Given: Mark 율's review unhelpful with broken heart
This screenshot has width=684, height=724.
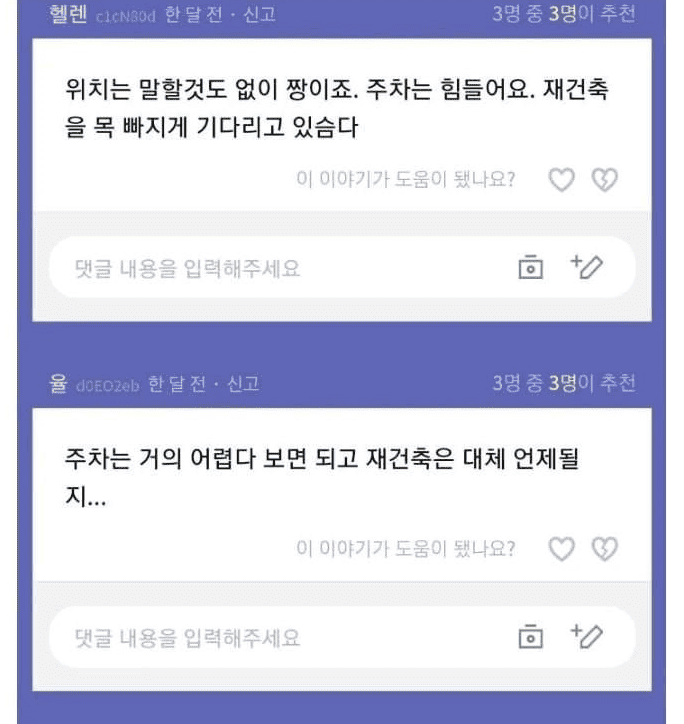Looking at the screenshot, I should click(x=605, y=548).
